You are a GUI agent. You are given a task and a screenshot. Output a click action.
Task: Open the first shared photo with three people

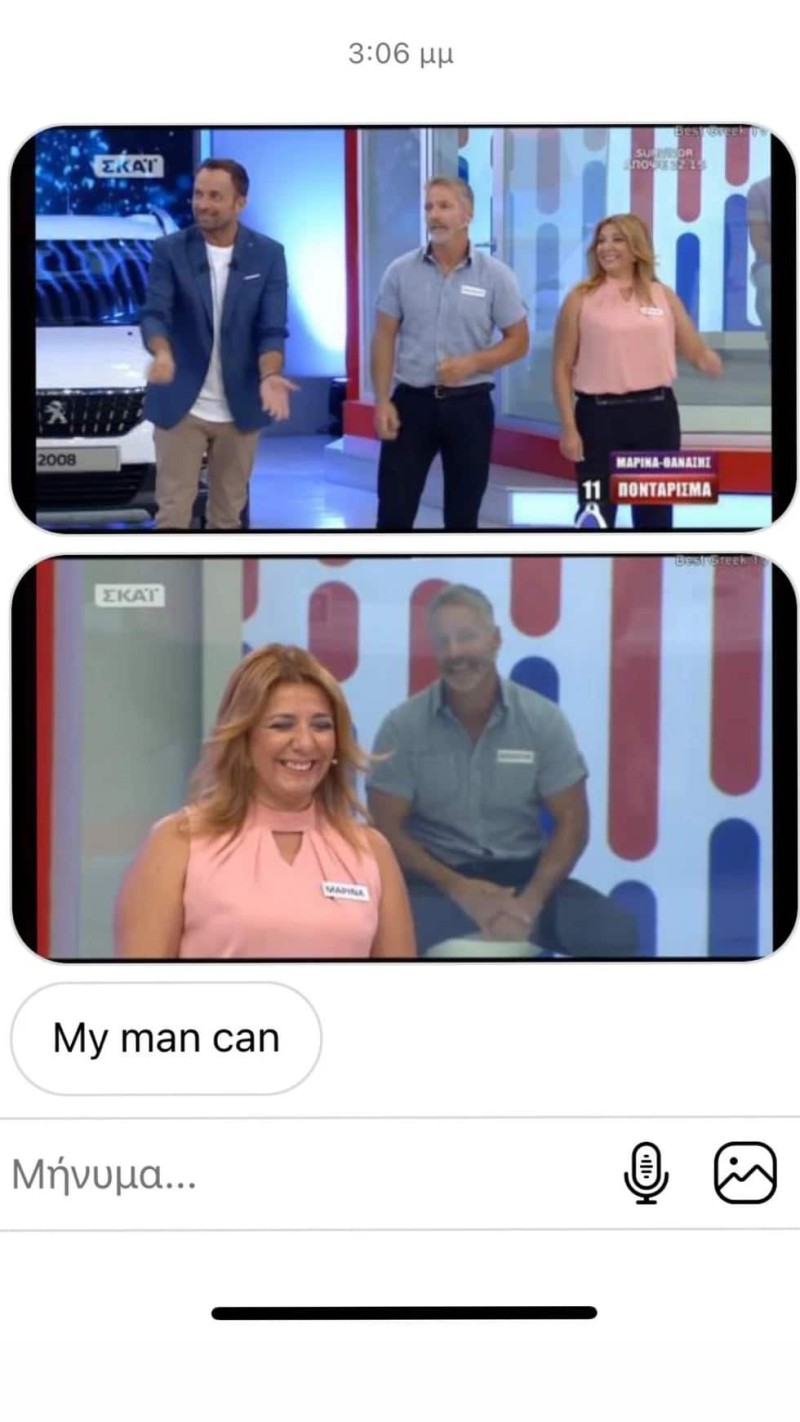(403, 328)
